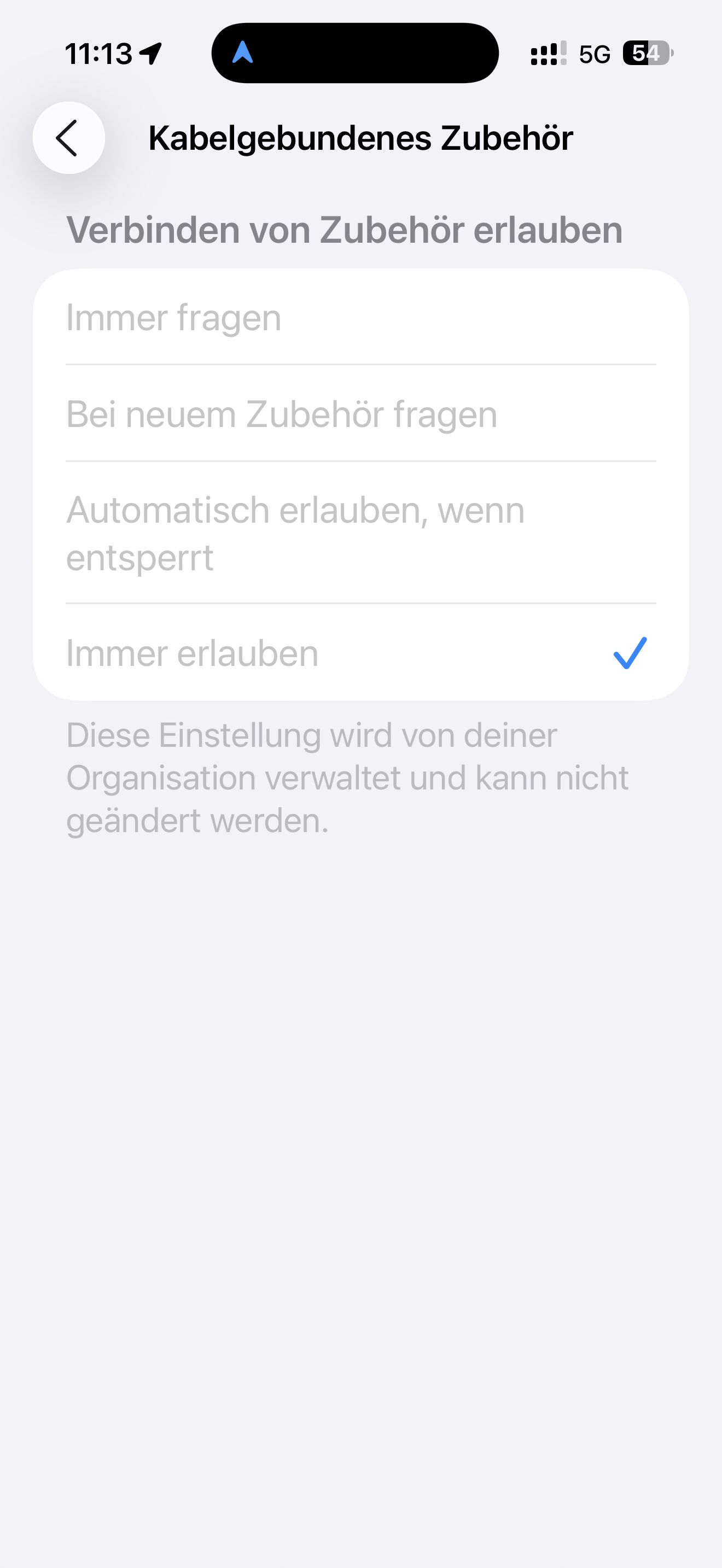Tap the checked Immer erlauben option
This screenshot has height=1568, width=722.
pos(360,653)
